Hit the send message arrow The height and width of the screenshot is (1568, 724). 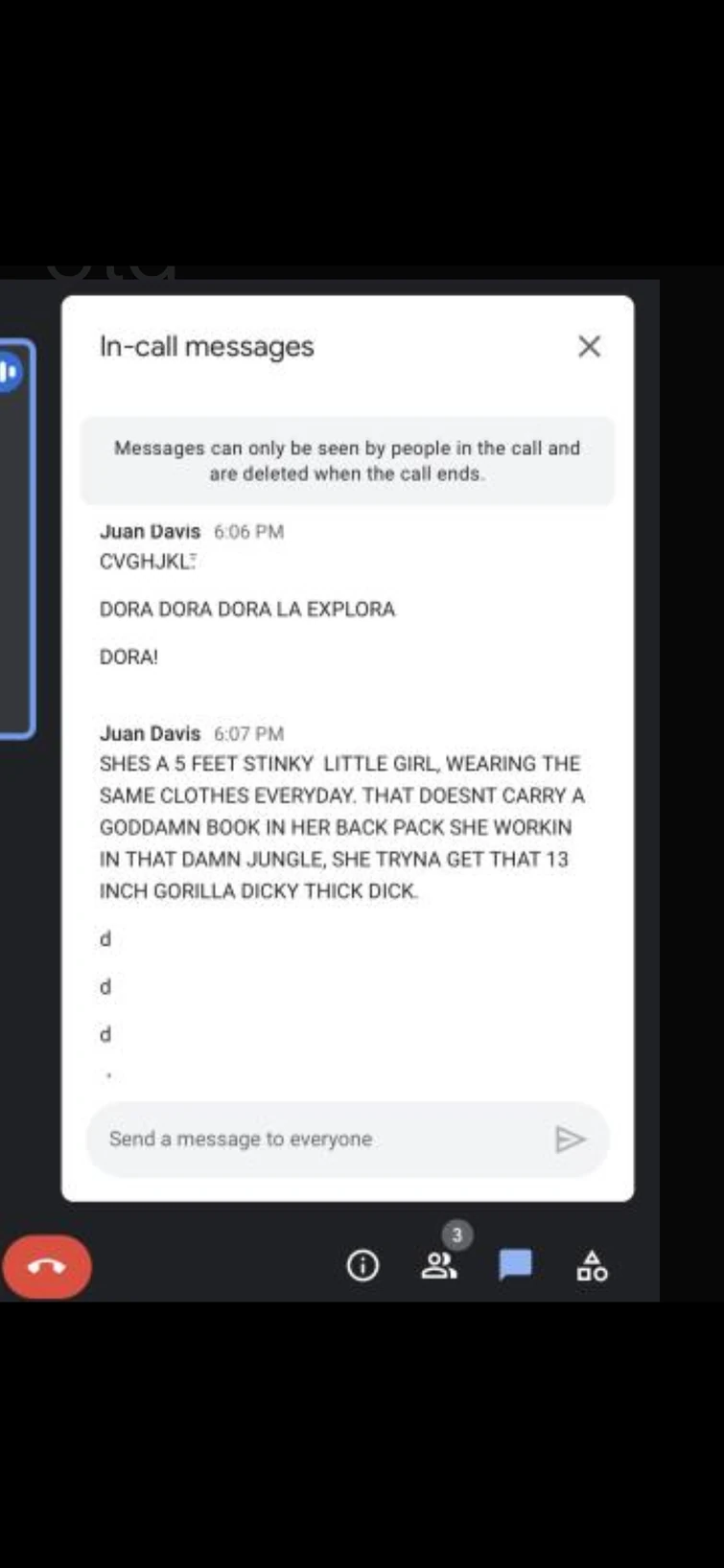tap(570, 1139)
